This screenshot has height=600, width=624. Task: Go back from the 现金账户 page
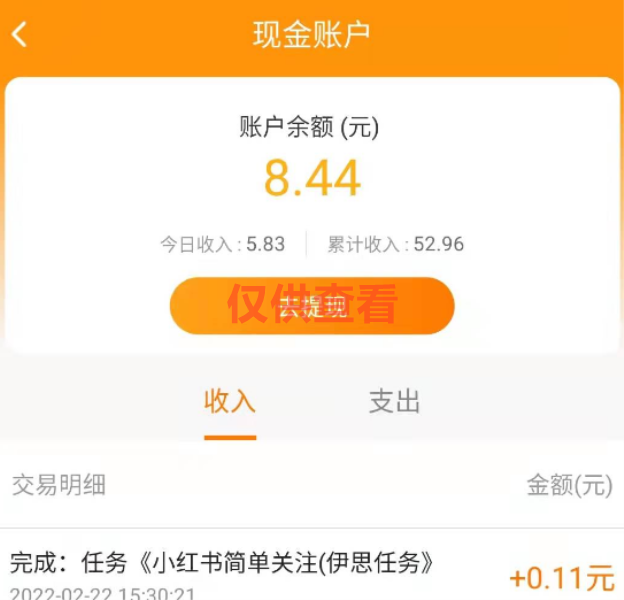click(20, 34)
